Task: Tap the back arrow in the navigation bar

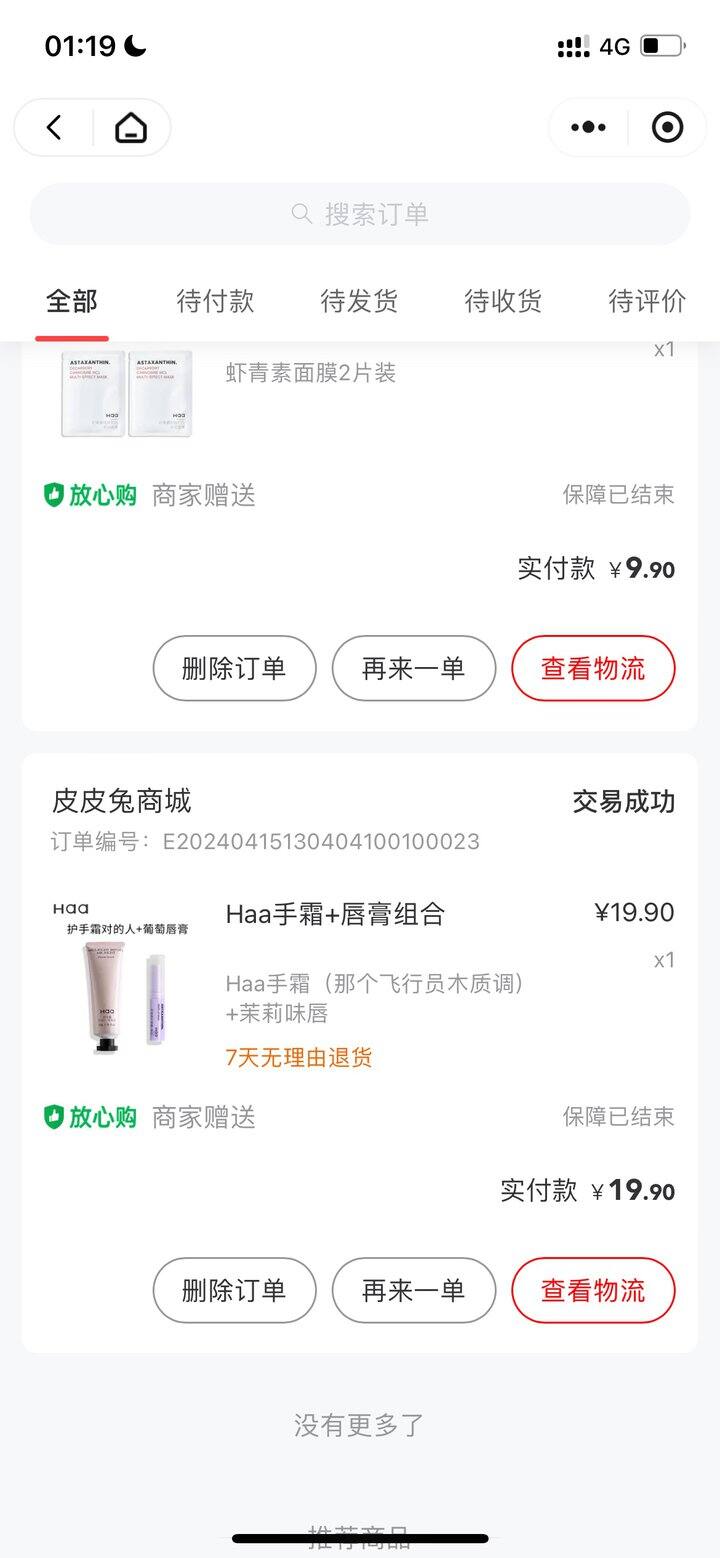Action: 51,127
